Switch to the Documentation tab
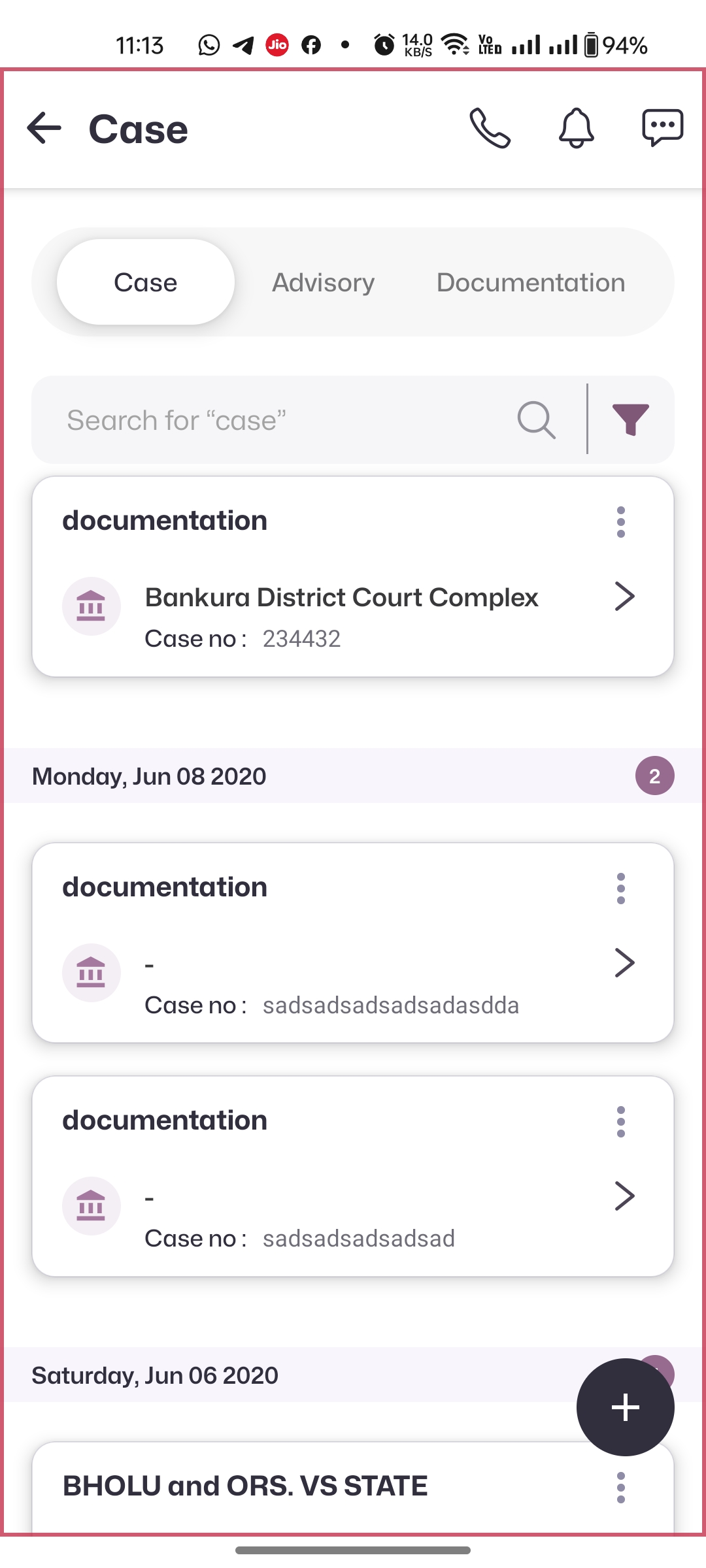The width and height of the screenshot is (706, 1568). click(530, 282)
